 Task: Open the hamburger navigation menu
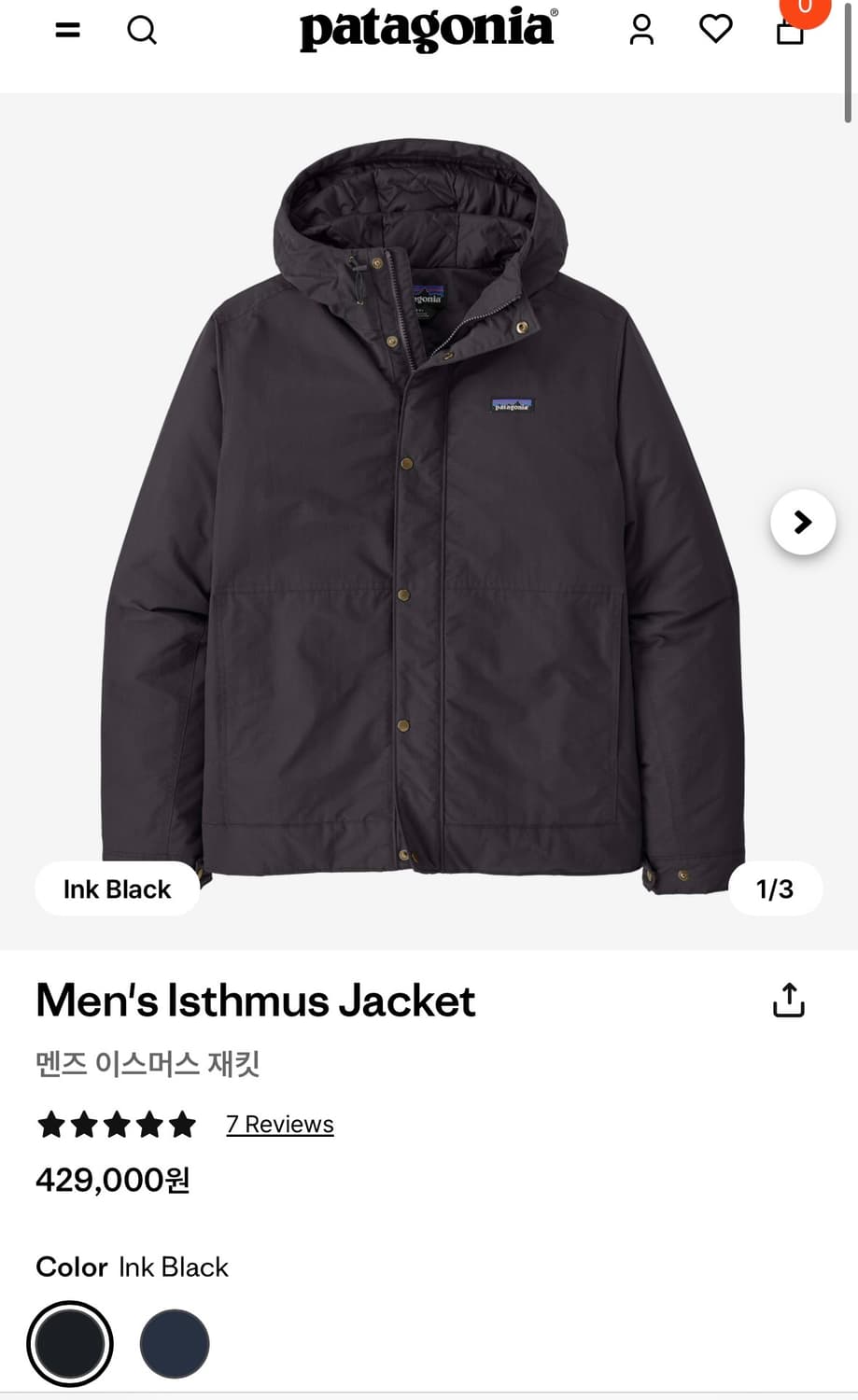click(x=66, y=30)
